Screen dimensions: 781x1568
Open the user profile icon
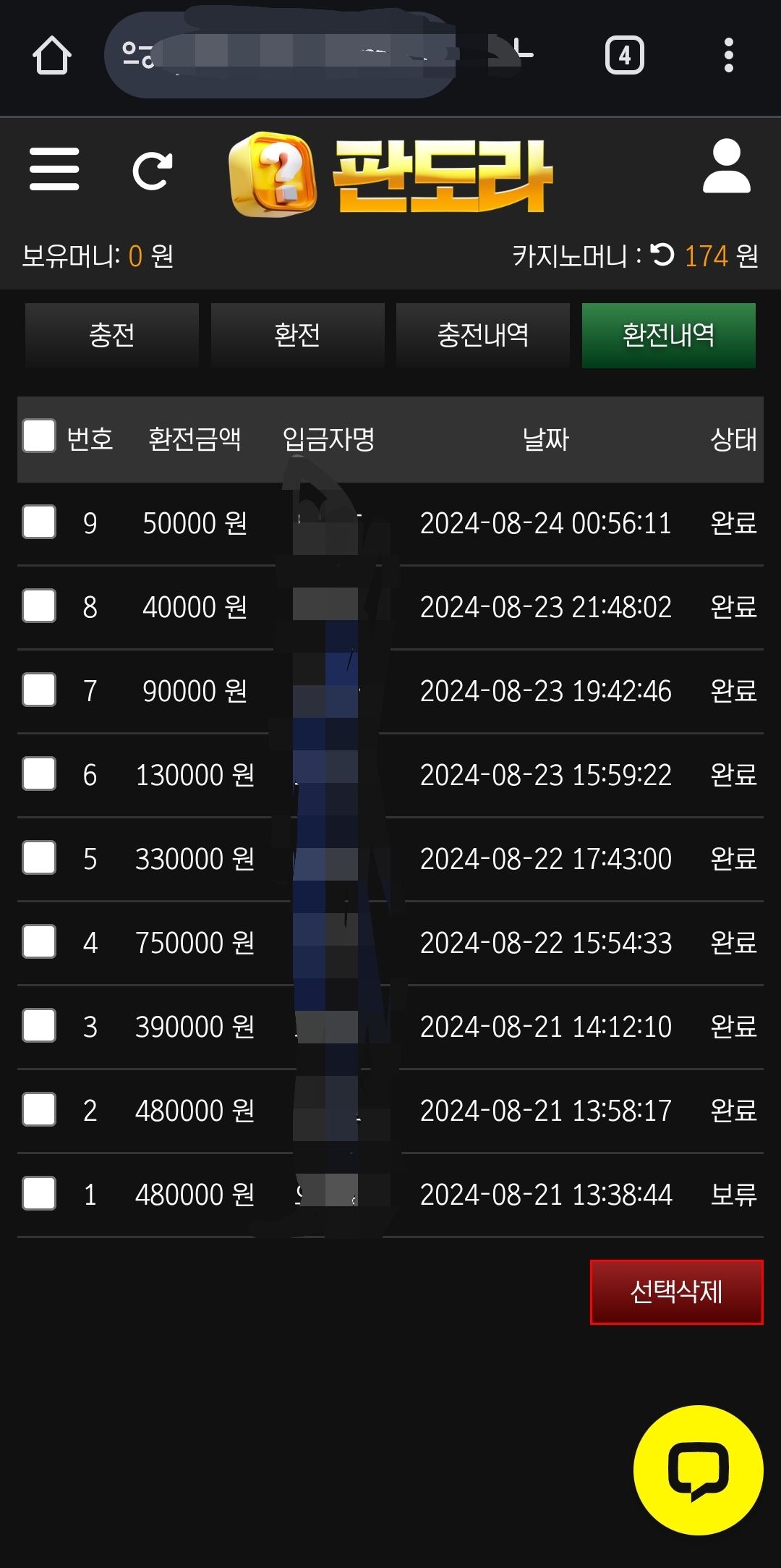[726, 166]
